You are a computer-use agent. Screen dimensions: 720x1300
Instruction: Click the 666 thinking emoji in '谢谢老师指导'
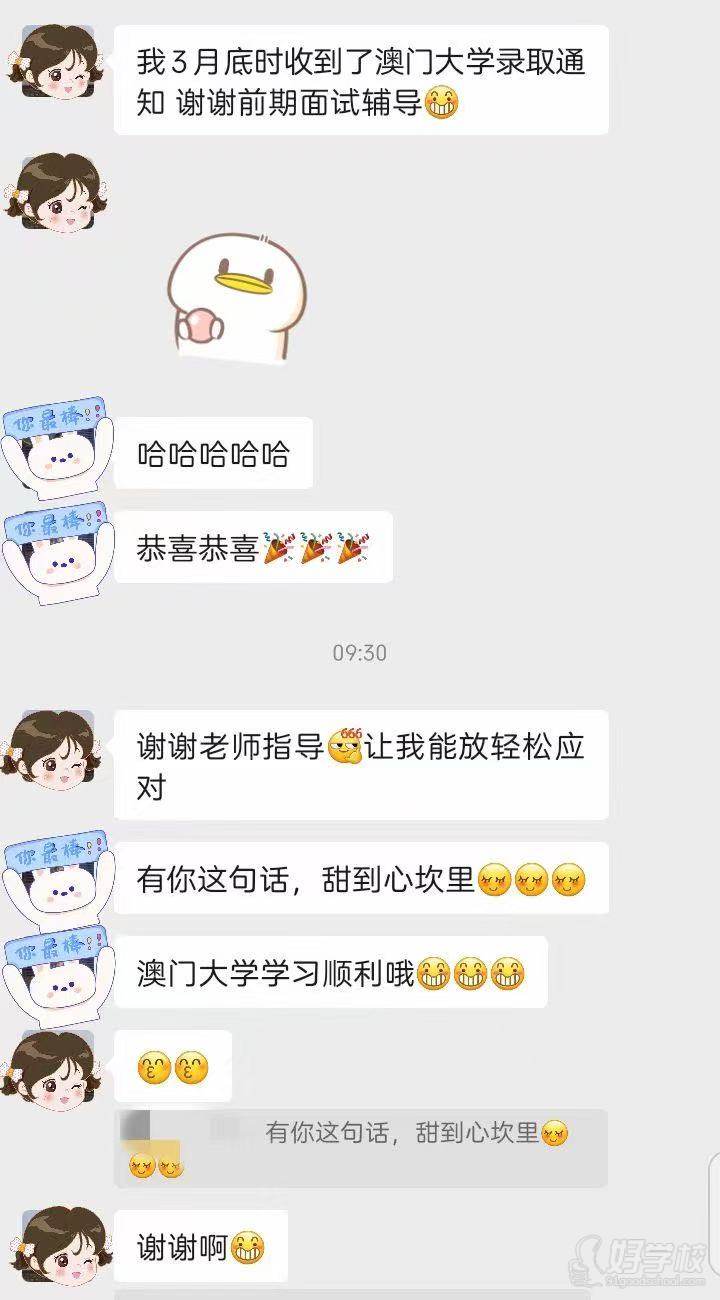(348, 746)
